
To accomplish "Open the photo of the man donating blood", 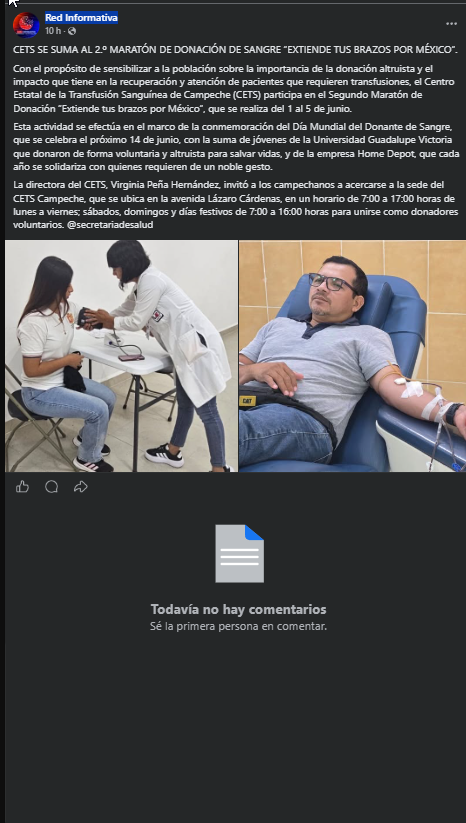I will [x=353, y=356].
